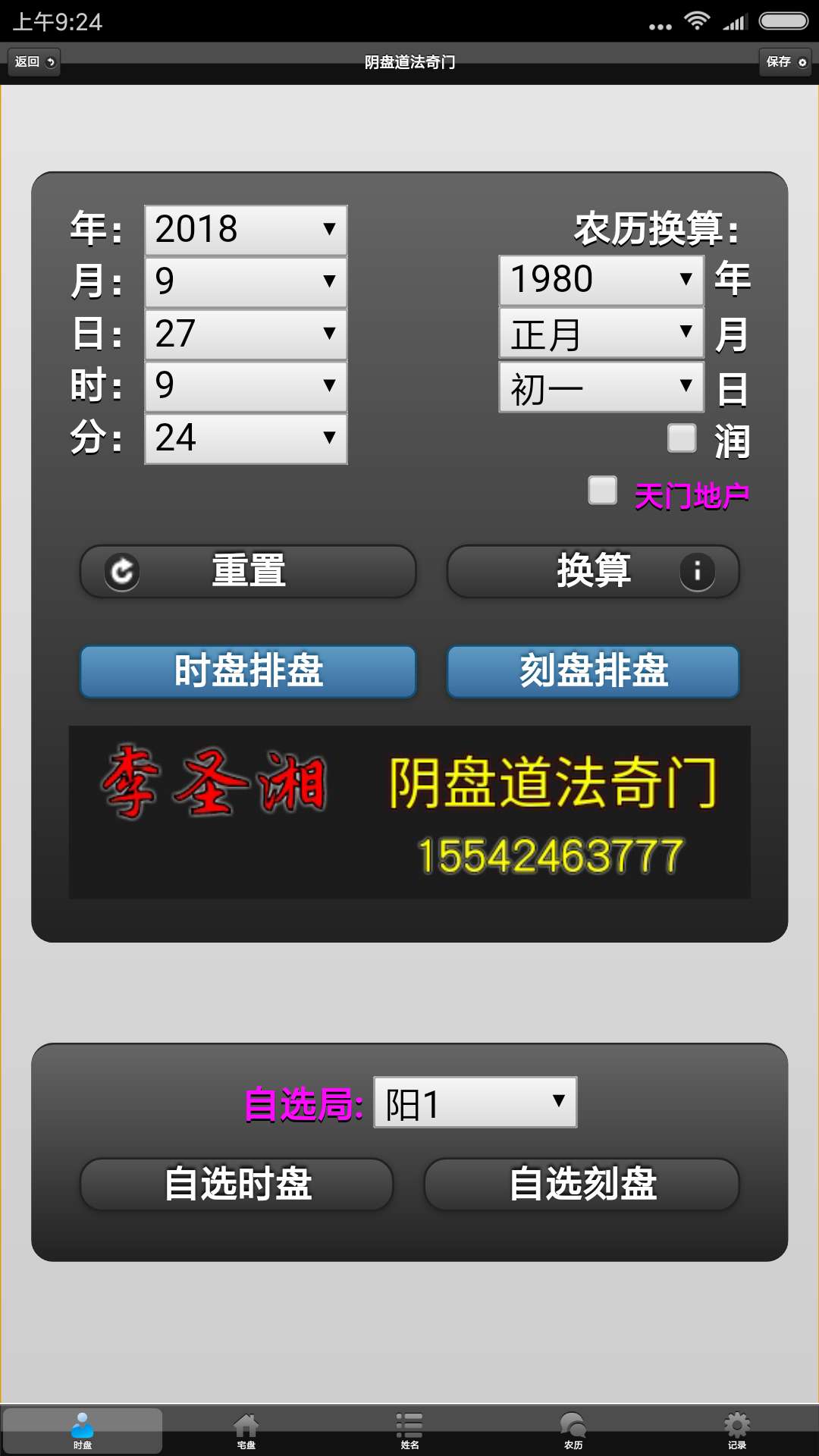Enable the 天门地户 checkbox
The width and height of the screenshot is (819, 1456).
603,491
